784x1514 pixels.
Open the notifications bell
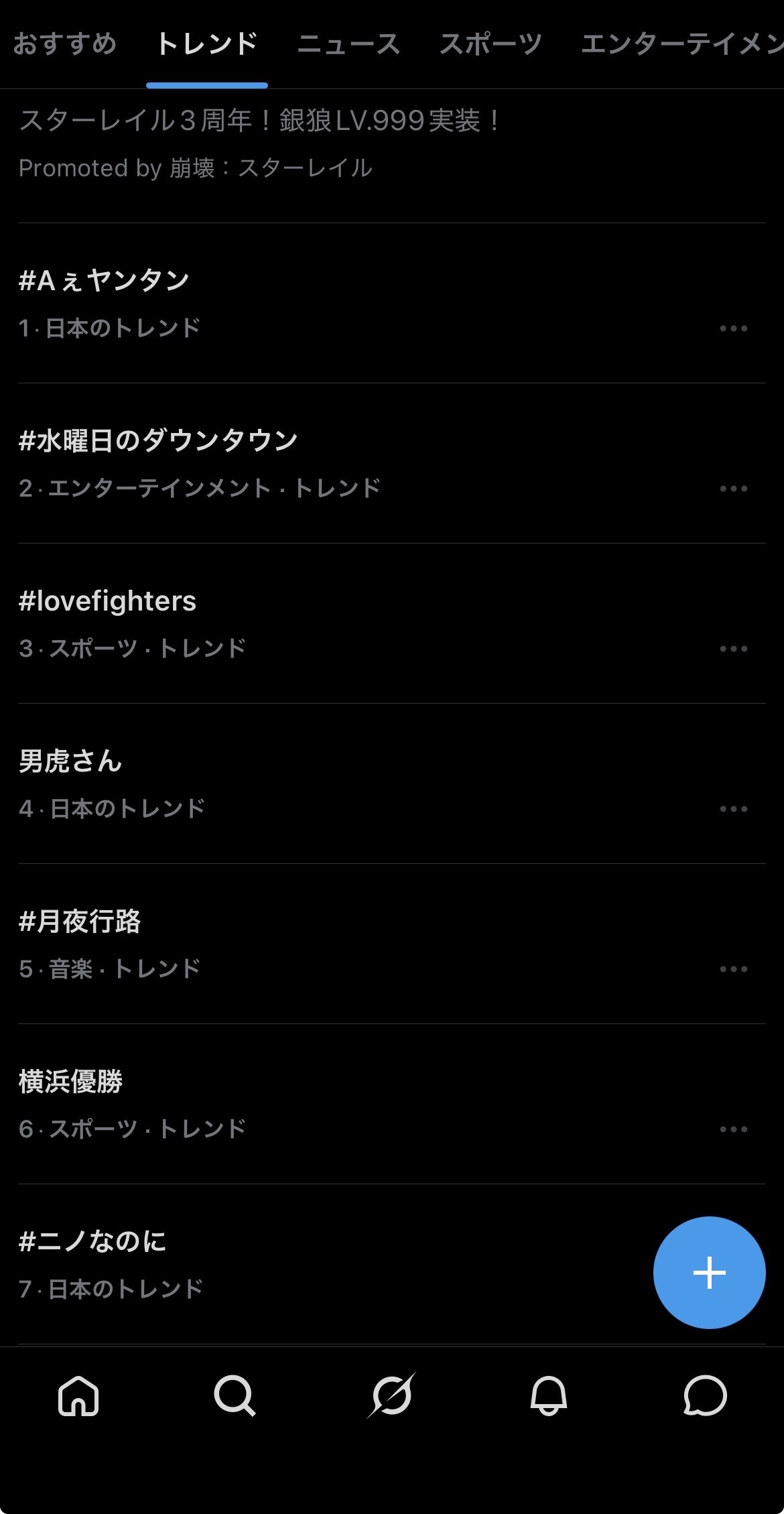click(x=549, y=1397)
